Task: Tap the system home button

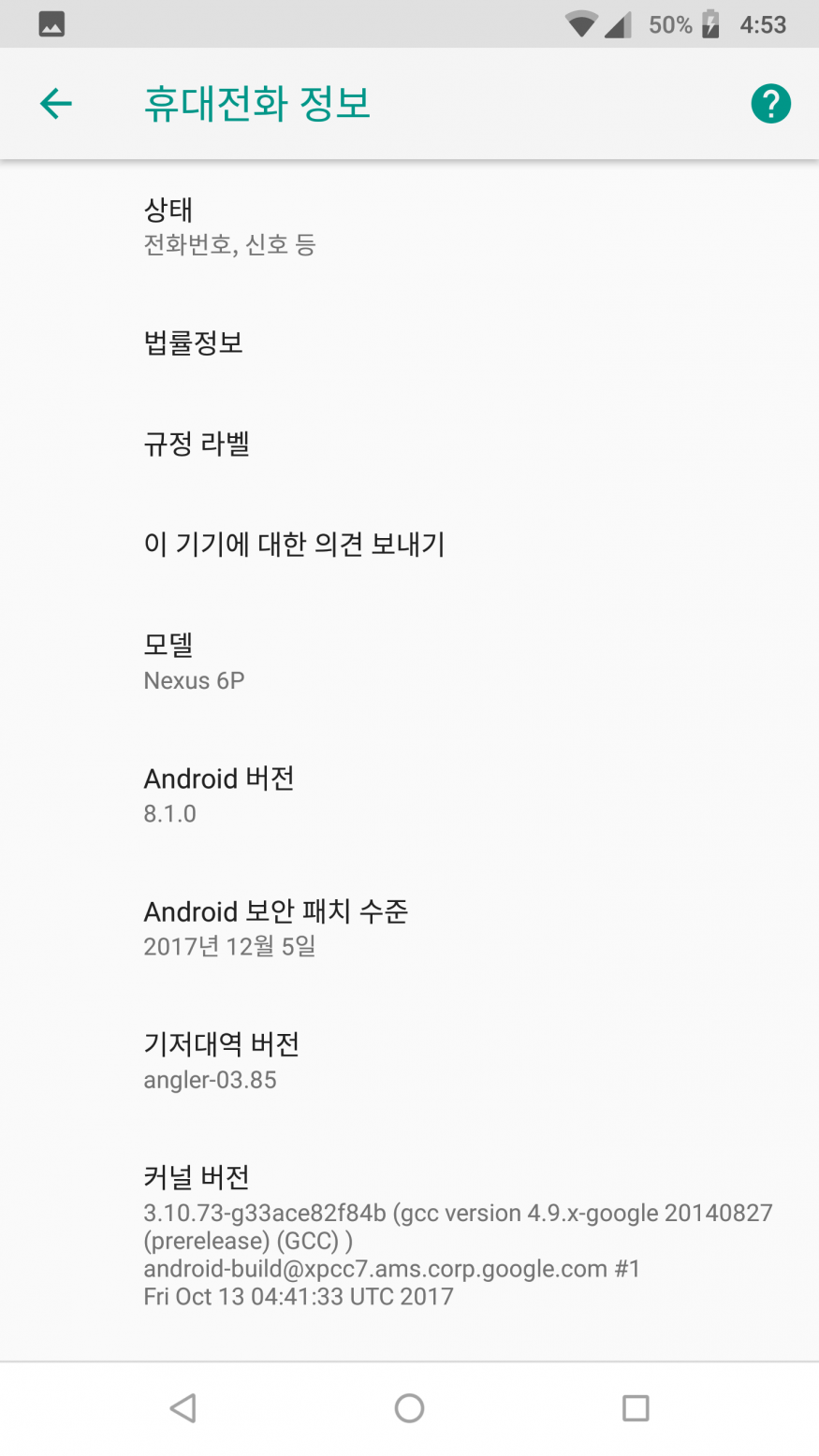Action: (x=409, y=1407)
